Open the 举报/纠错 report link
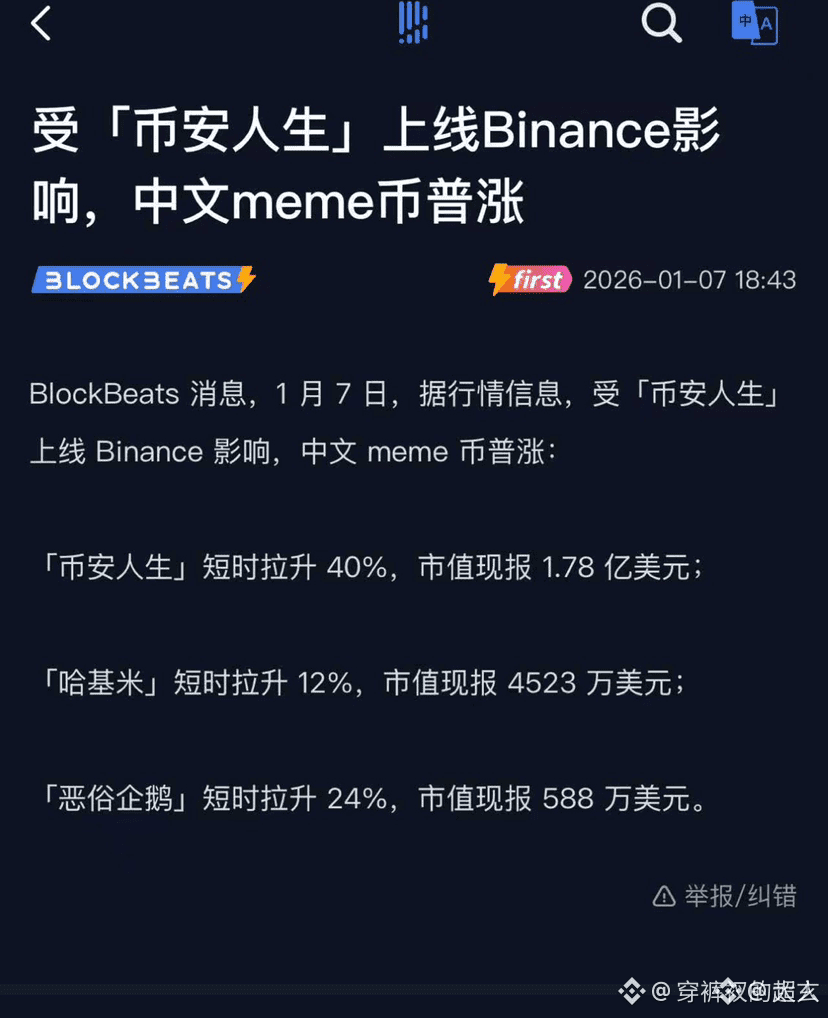This screenshot has height=1018, width=828. click(x=739, y=897)
